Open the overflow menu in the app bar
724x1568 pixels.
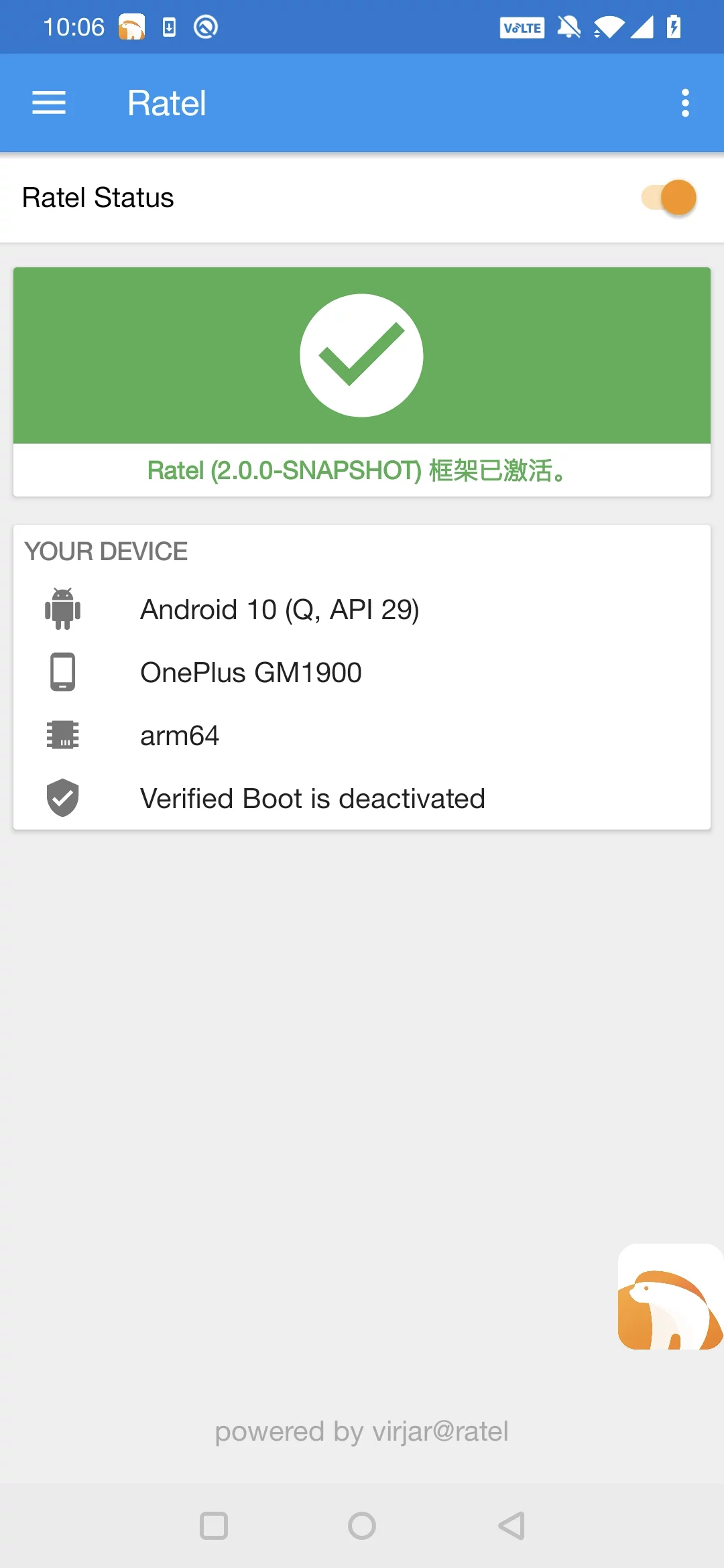click(x=684, y=103)
